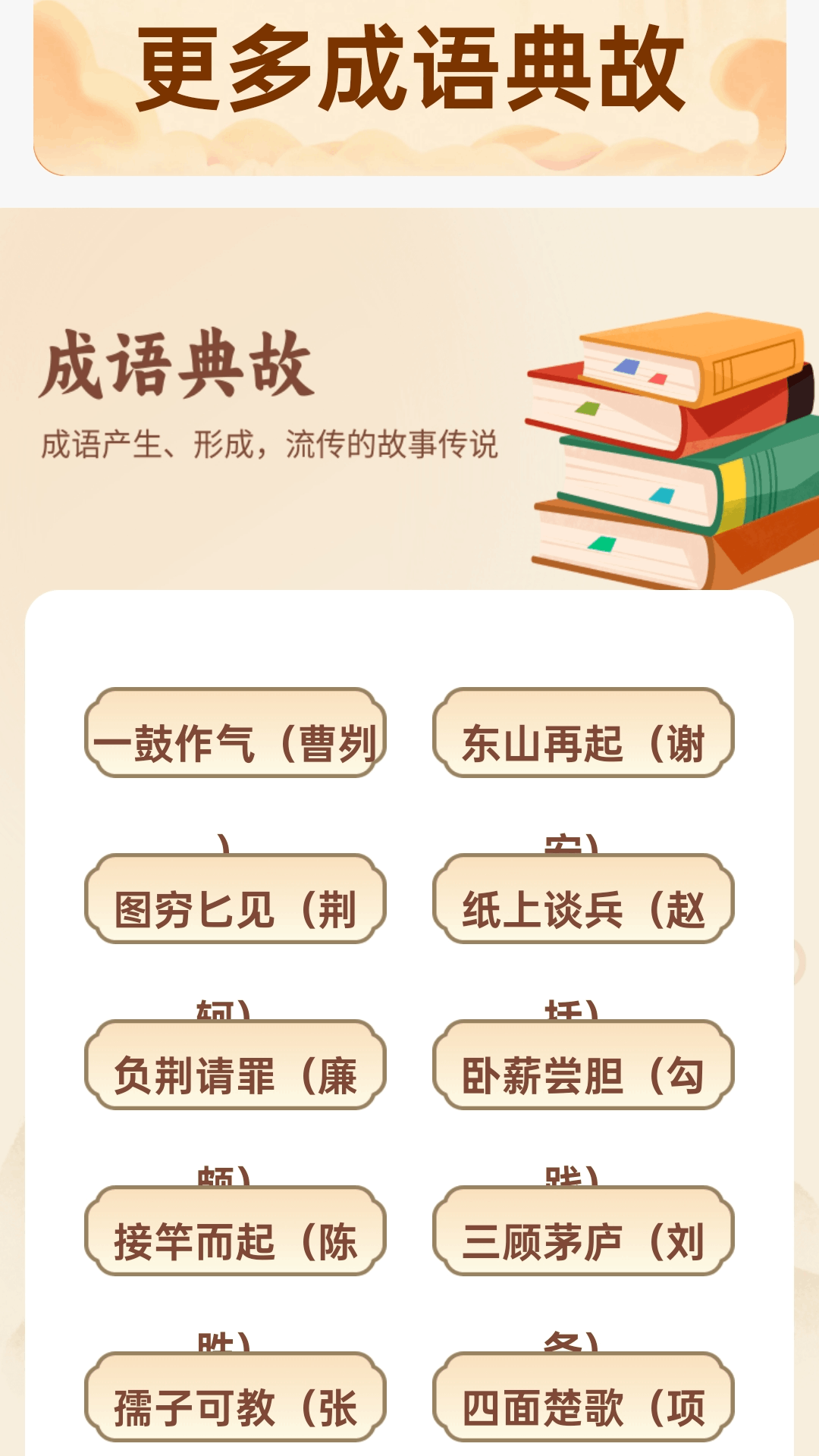Tap the 更多成语典故 title banner
Image resolution: width=819 pixels, height=1456 pixels.
409,68
